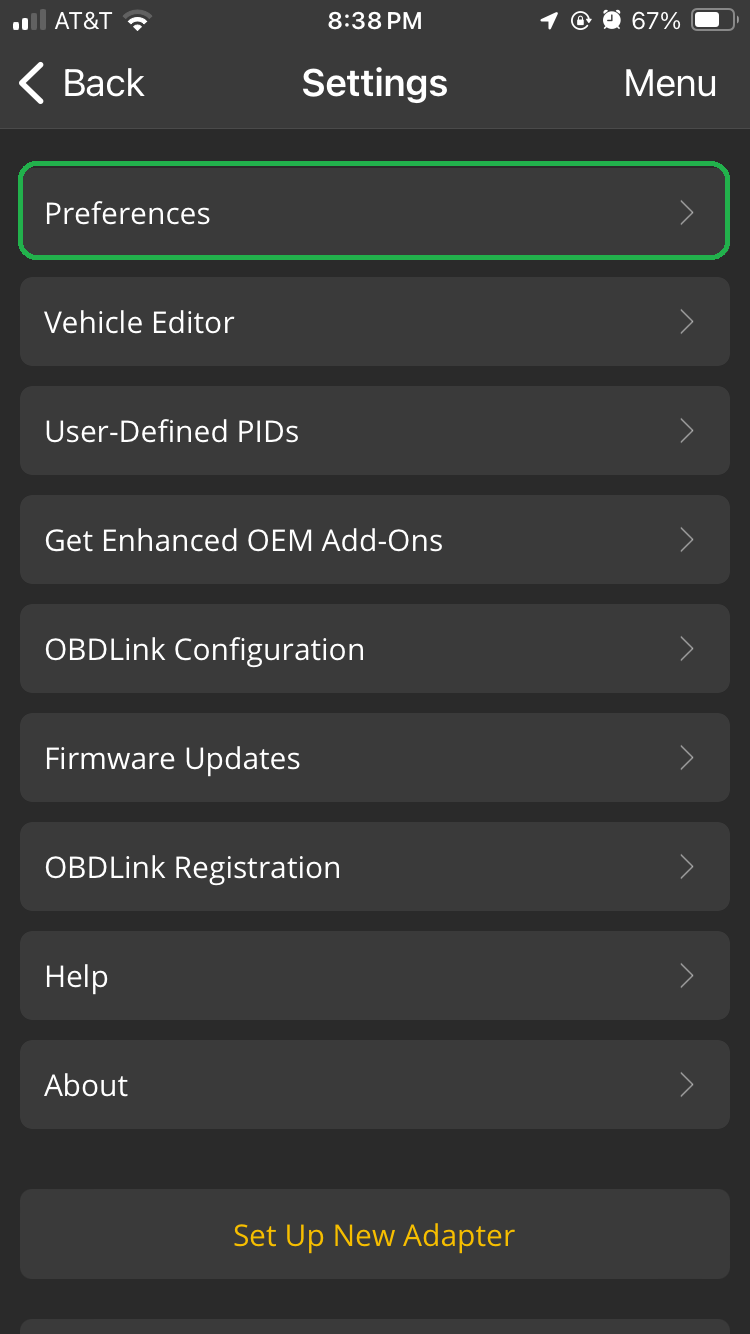Viewport: 750px width, 1334px height.
Task: Open the About screen
Action: point(374,1084)
